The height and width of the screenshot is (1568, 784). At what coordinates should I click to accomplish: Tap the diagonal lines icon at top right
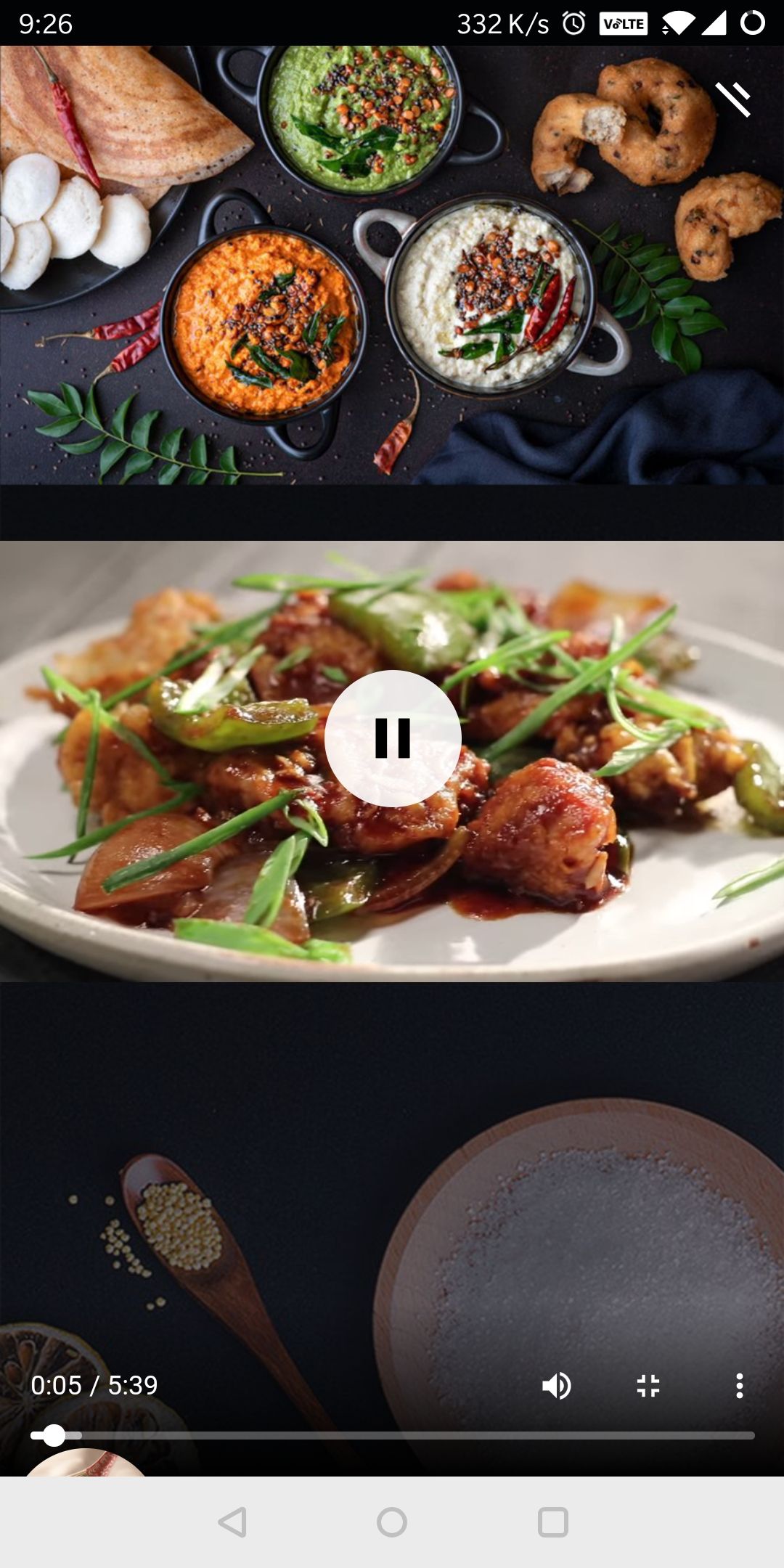point(733,99)
